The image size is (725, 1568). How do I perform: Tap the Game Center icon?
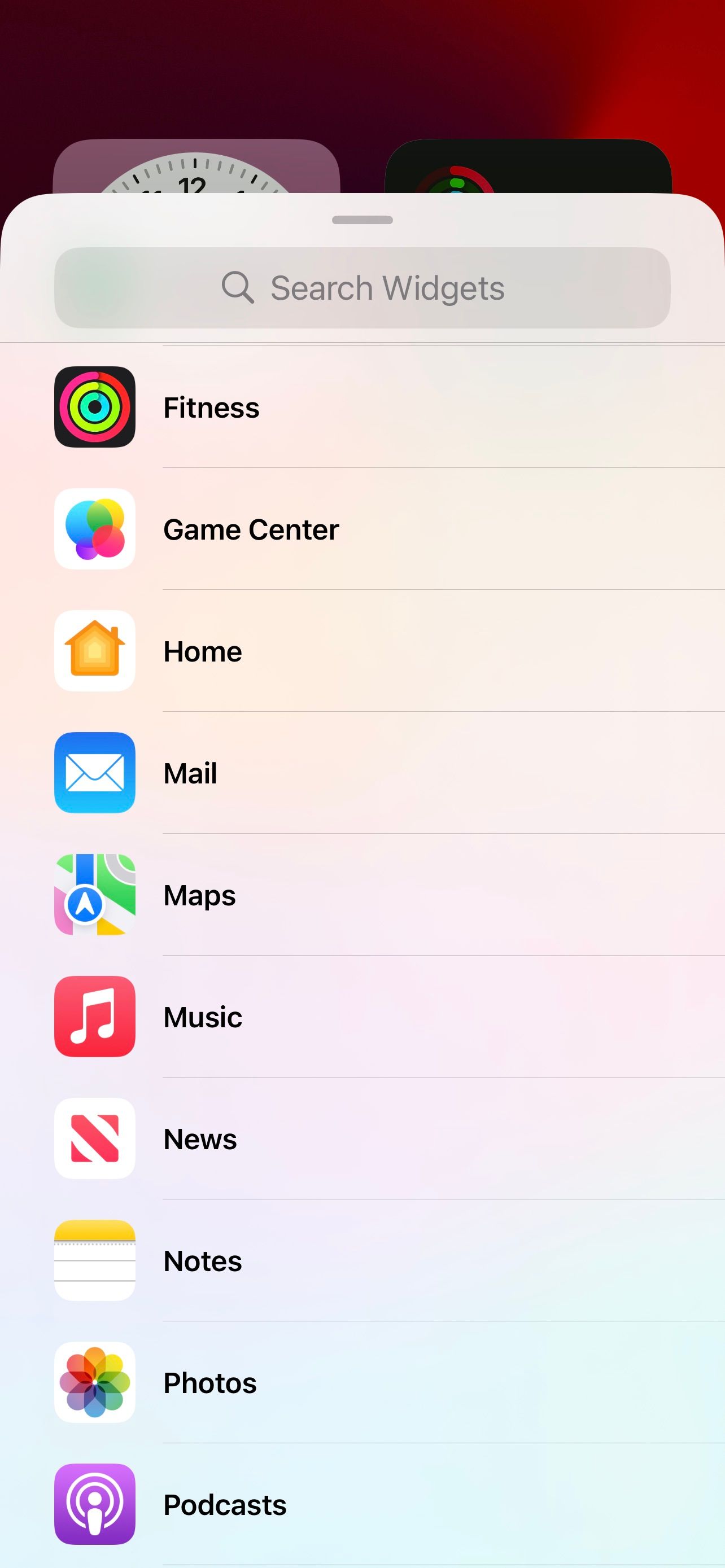tap(94, 529)
